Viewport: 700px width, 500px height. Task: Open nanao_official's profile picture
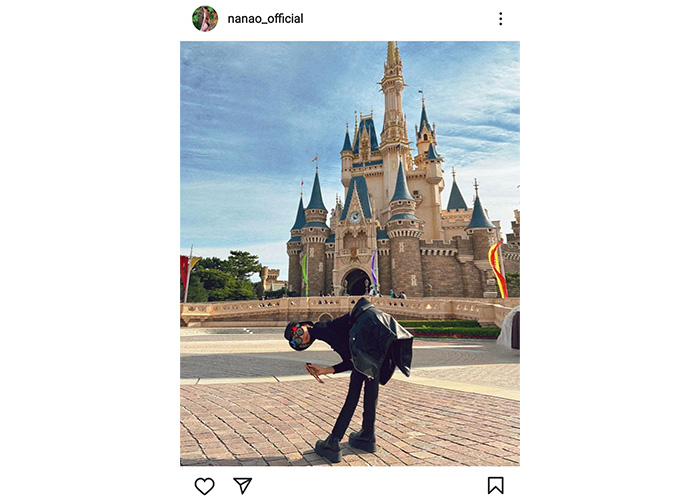point(205,18)
